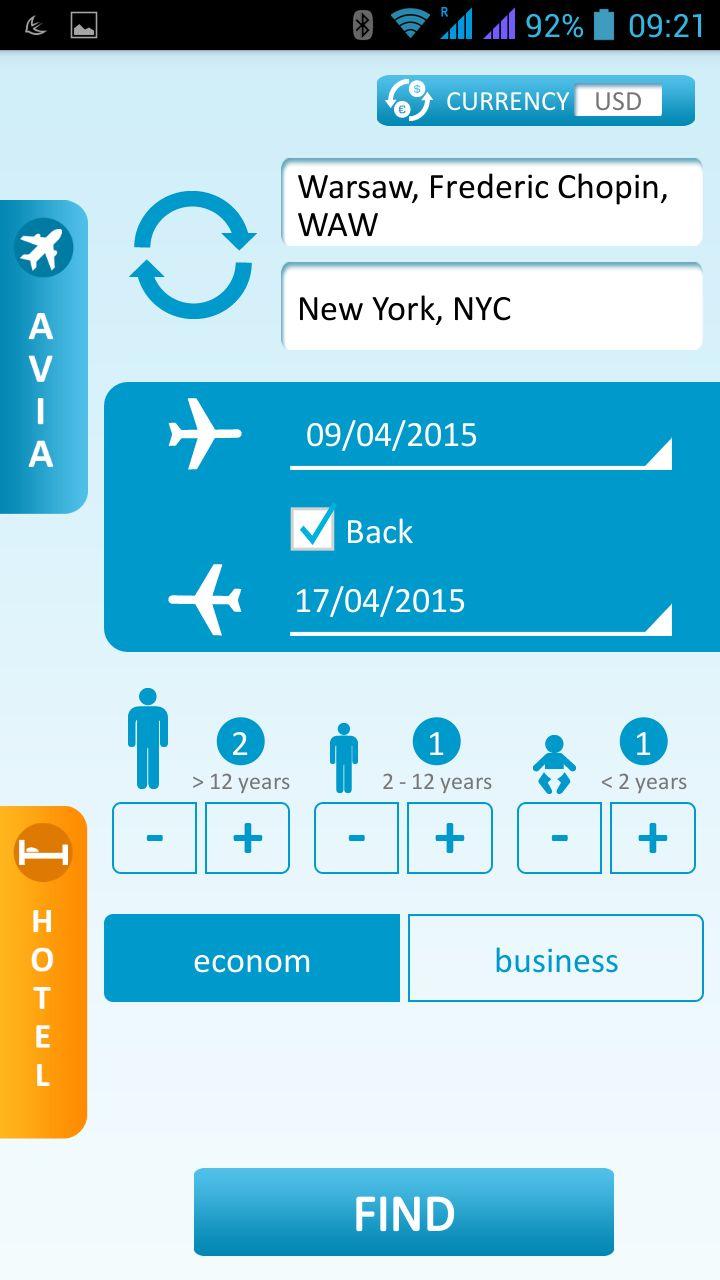Tap FIND to search flights
Viewport: 720px width, 1280px height.
pos(404,1212)
